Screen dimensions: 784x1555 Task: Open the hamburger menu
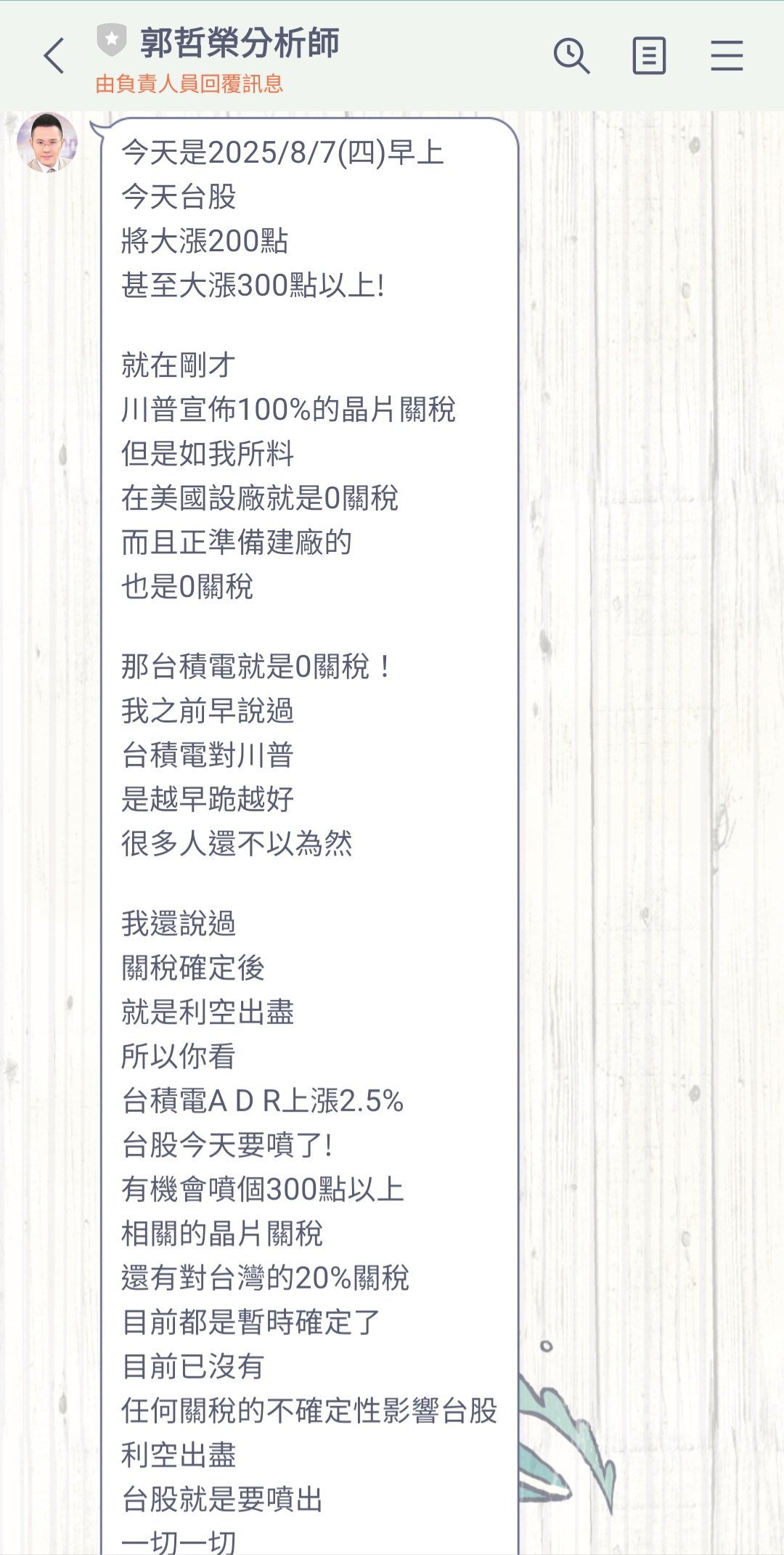[x=727, y=56]
